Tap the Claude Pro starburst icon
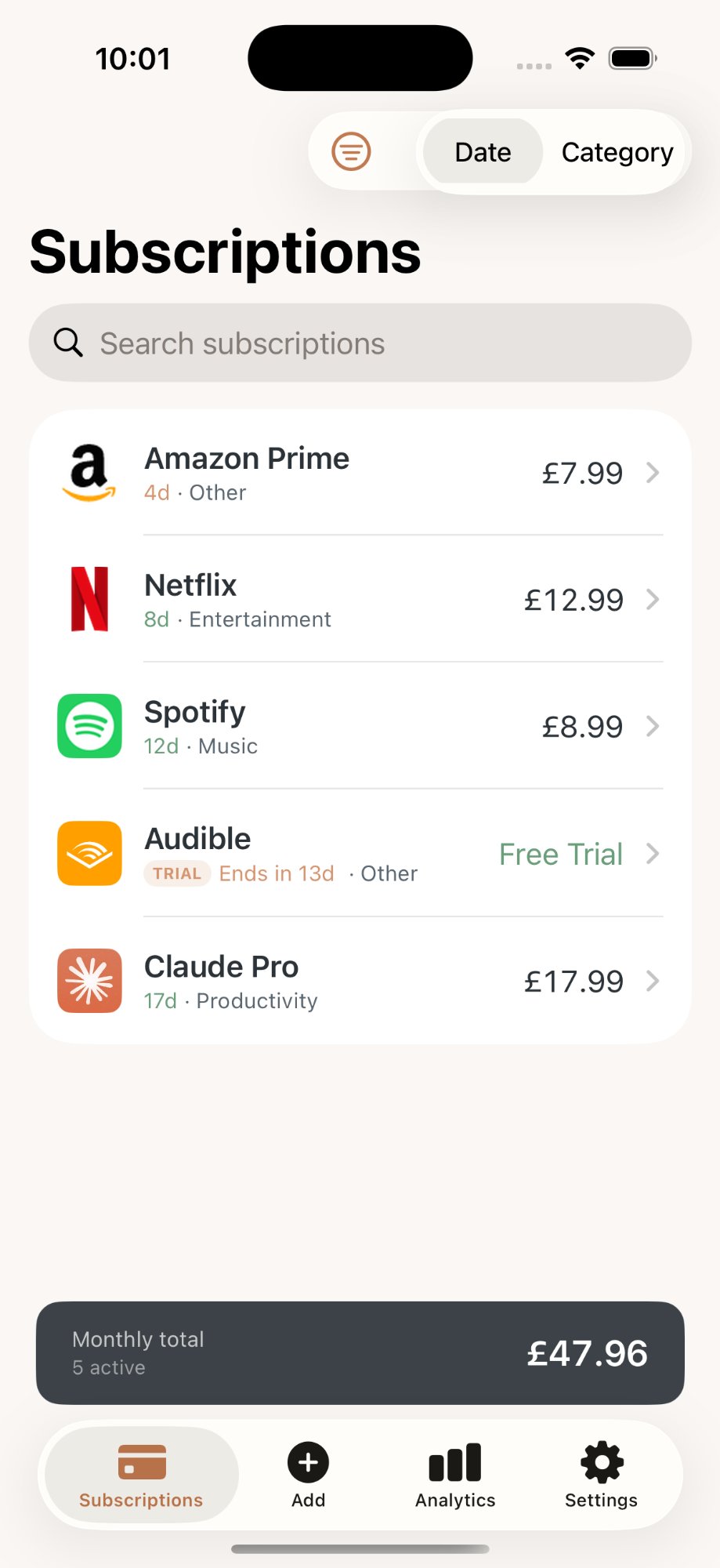The width and height of the screenshot is (720, 1568). tap(89, 981)
